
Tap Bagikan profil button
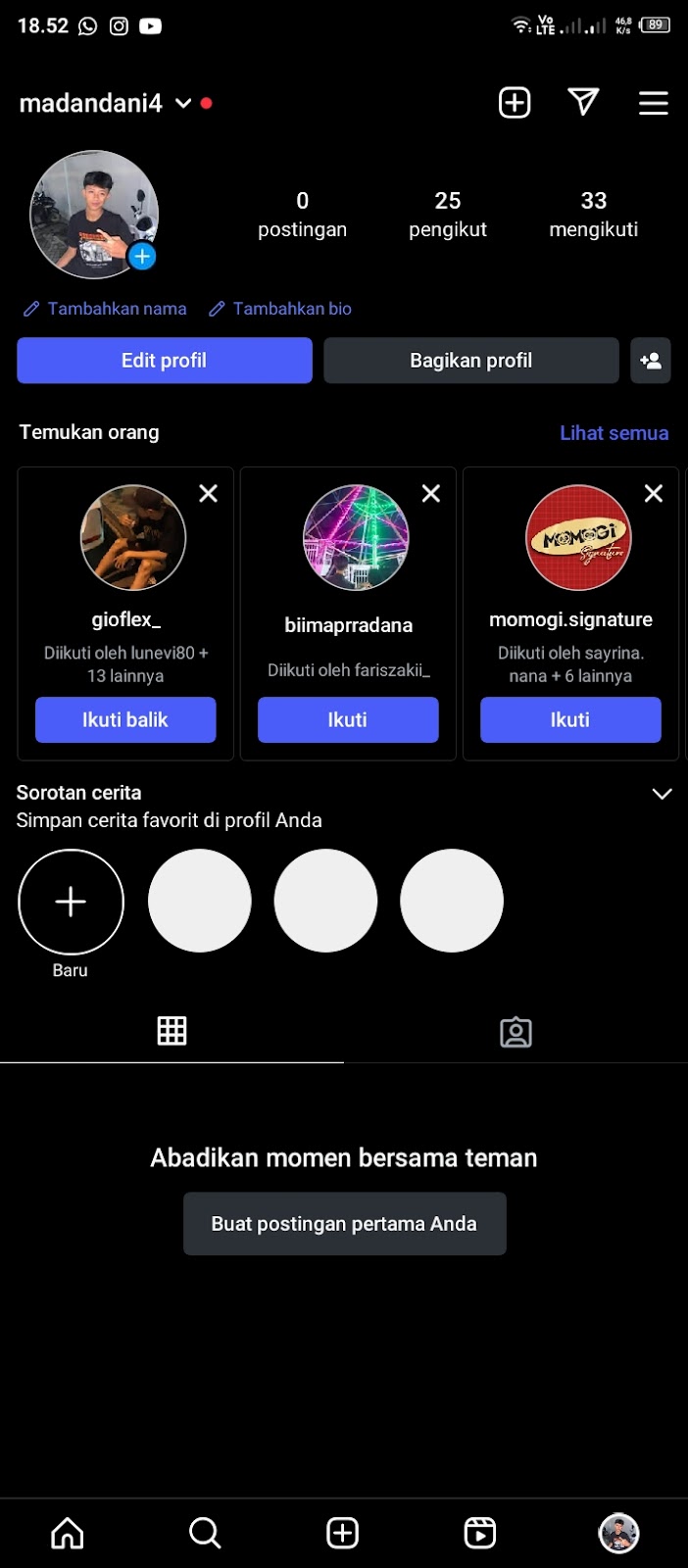pos(471,361)
